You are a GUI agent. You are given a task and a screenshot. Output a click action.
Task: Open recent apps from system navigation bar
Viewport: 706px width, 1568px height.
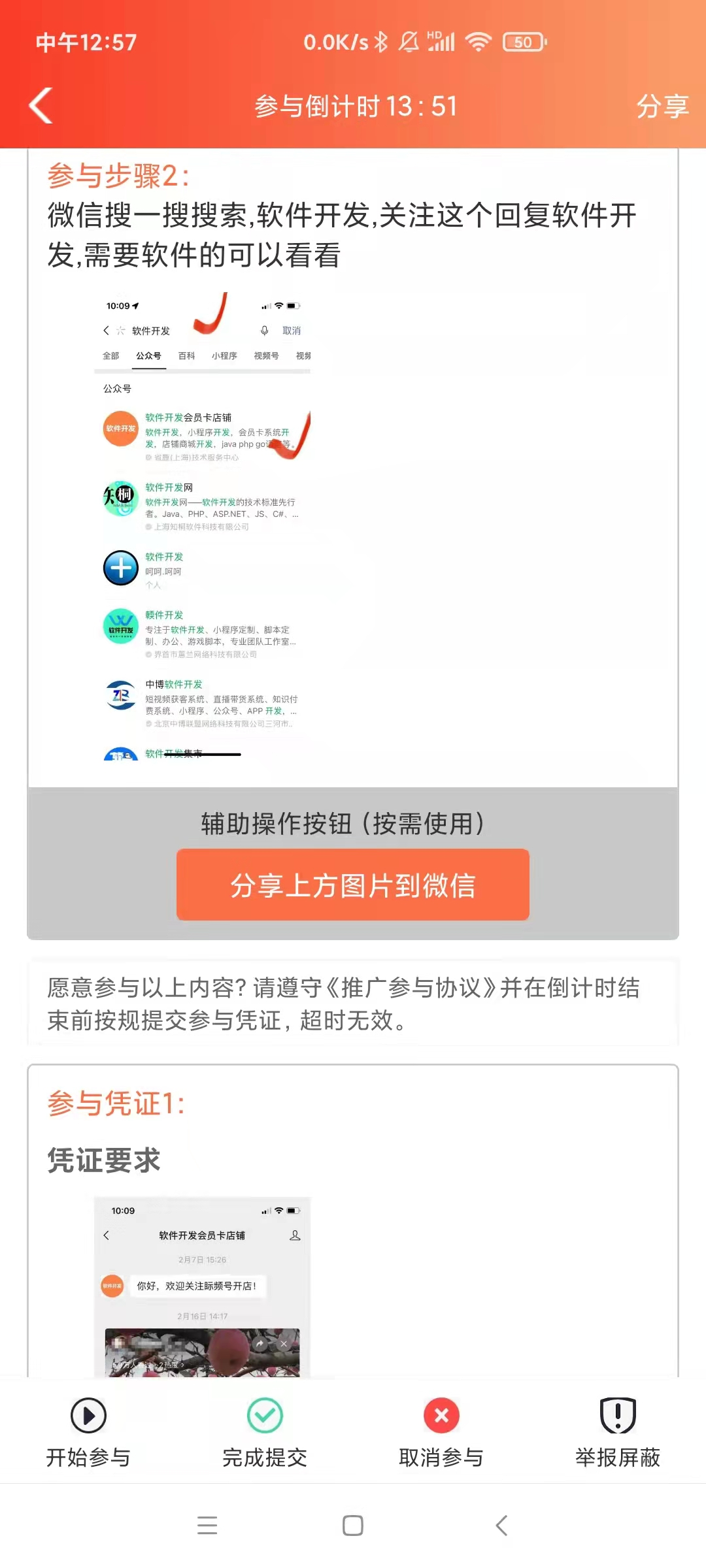[x=207, y=1526]
